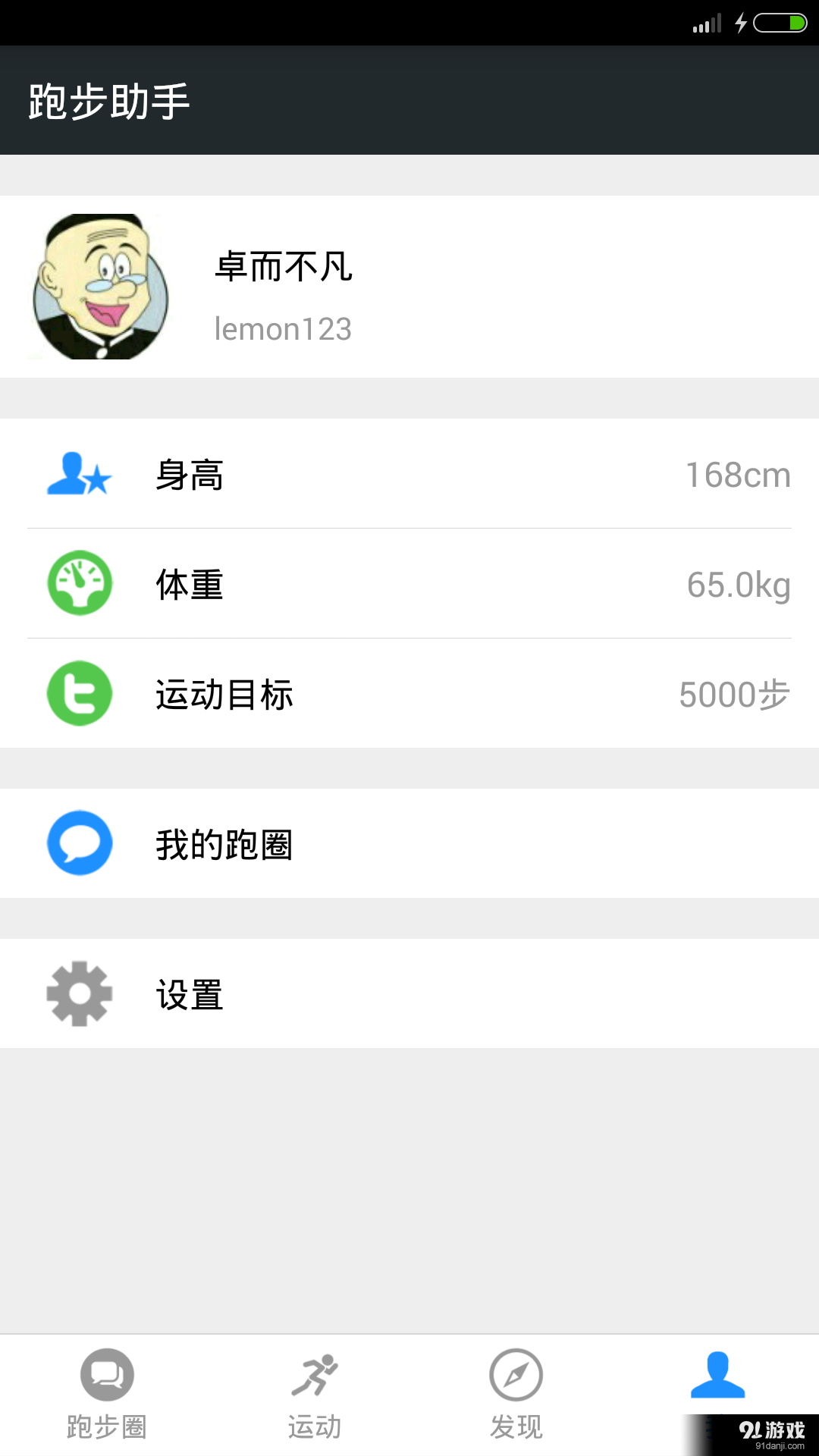Tap the 体重 row showing 65.0kg
The image size is (819, 1456).
409,584
